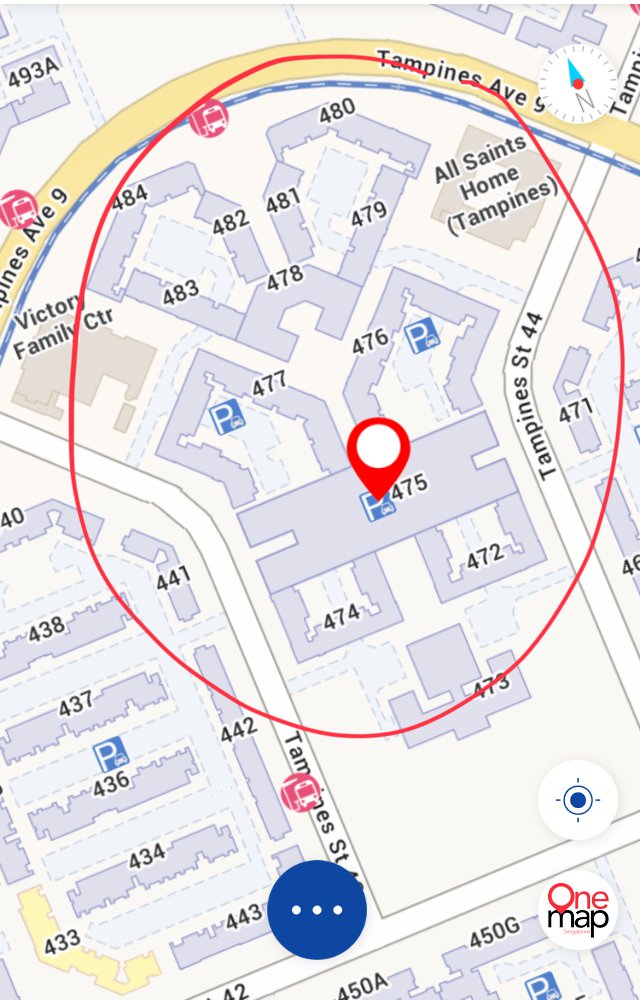Select the red location pin at block 475

coord(378,453)
